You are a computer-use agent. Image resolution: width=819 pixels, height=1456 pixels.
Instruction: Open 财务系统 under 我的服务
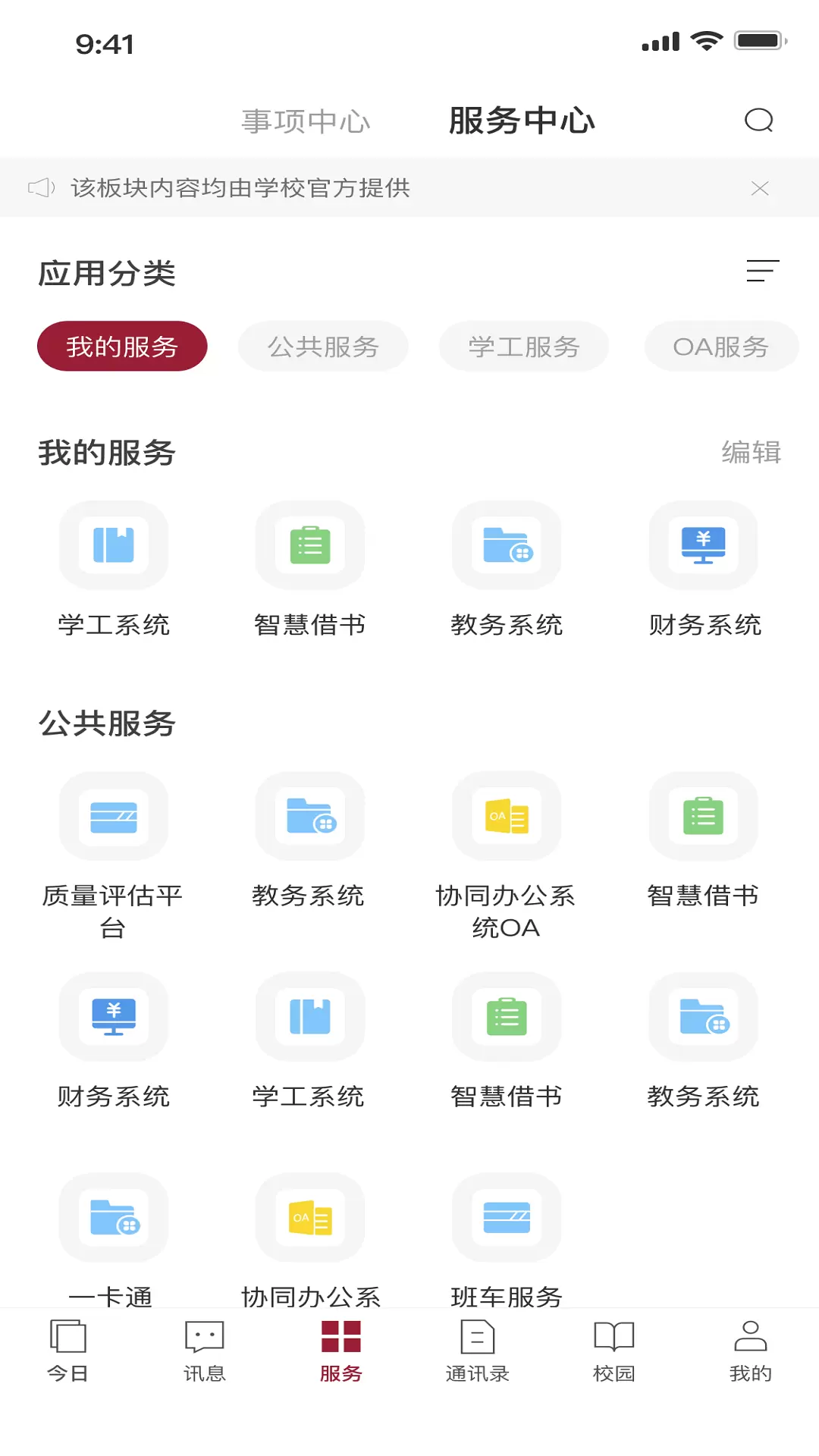704,570
